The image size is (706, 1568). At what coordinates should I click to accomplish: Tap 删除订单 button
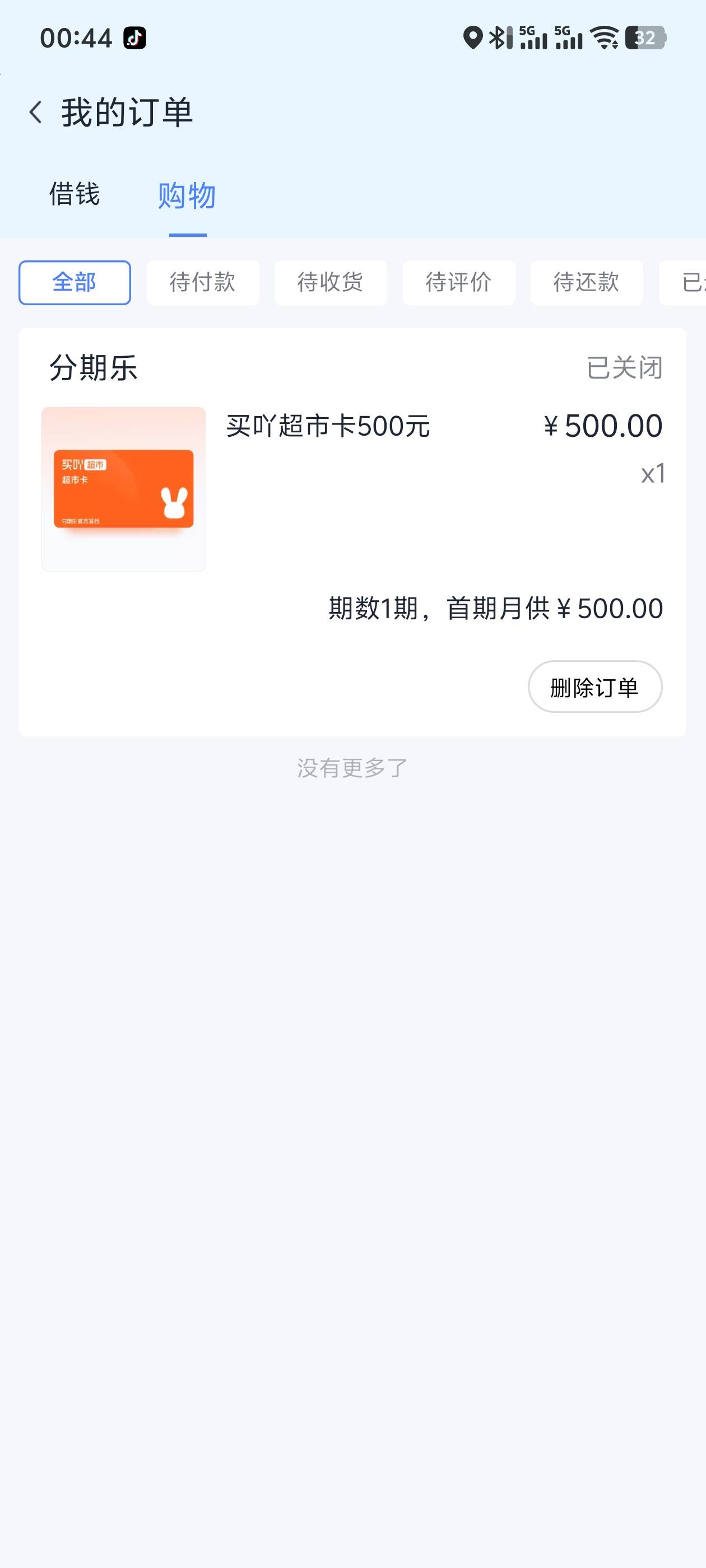click(595, 687)
